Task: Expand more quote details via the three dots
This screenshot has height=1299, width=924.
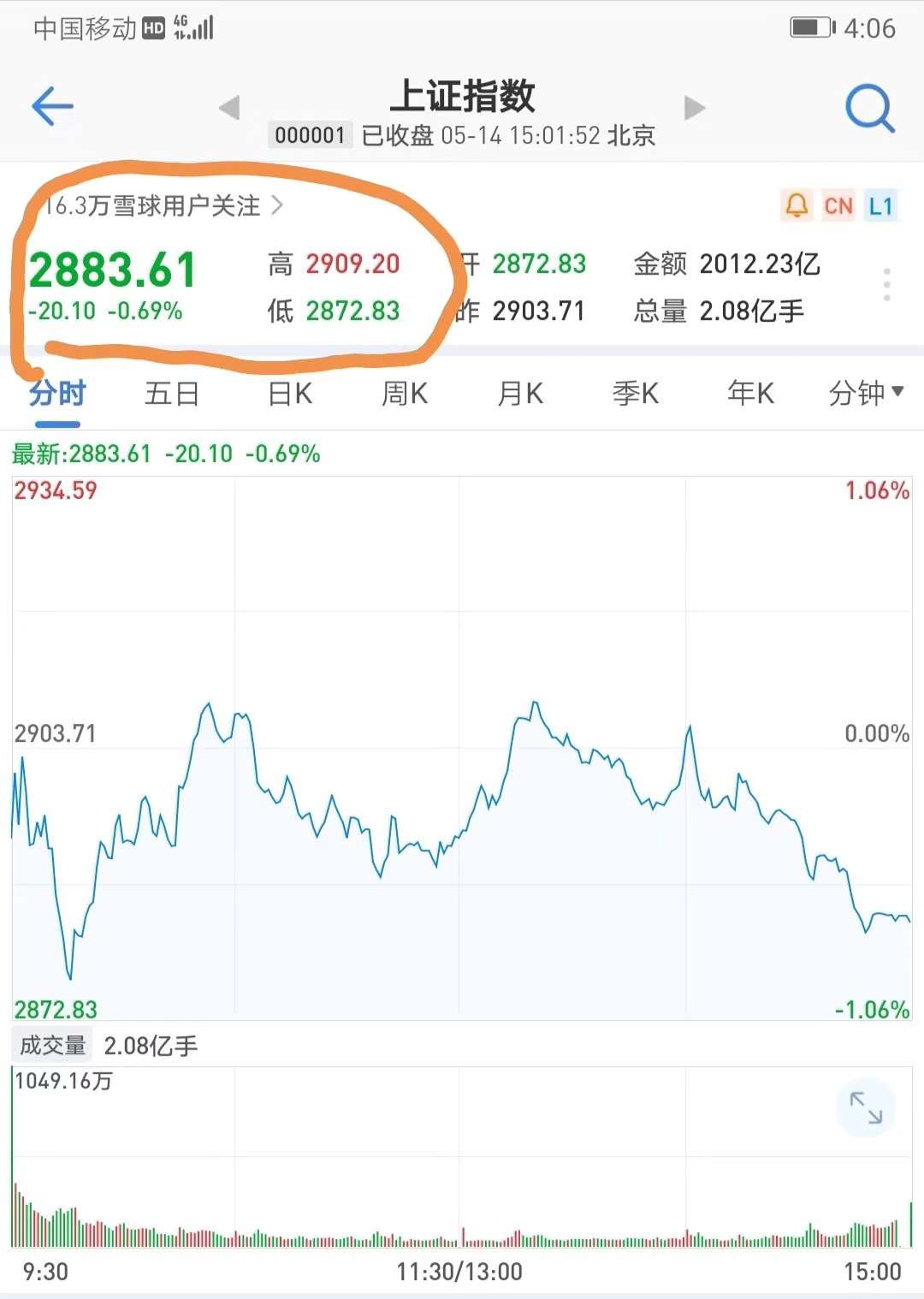Action: coord(887,284)
